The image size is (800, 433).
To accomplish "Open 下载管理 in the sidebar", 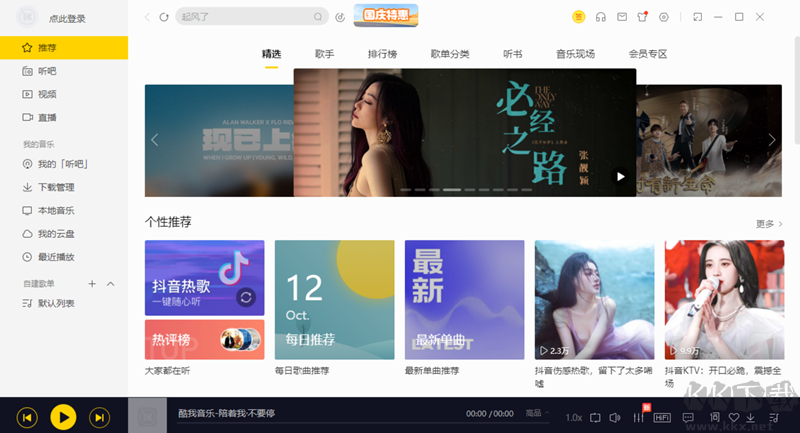I will click(56, 187).
